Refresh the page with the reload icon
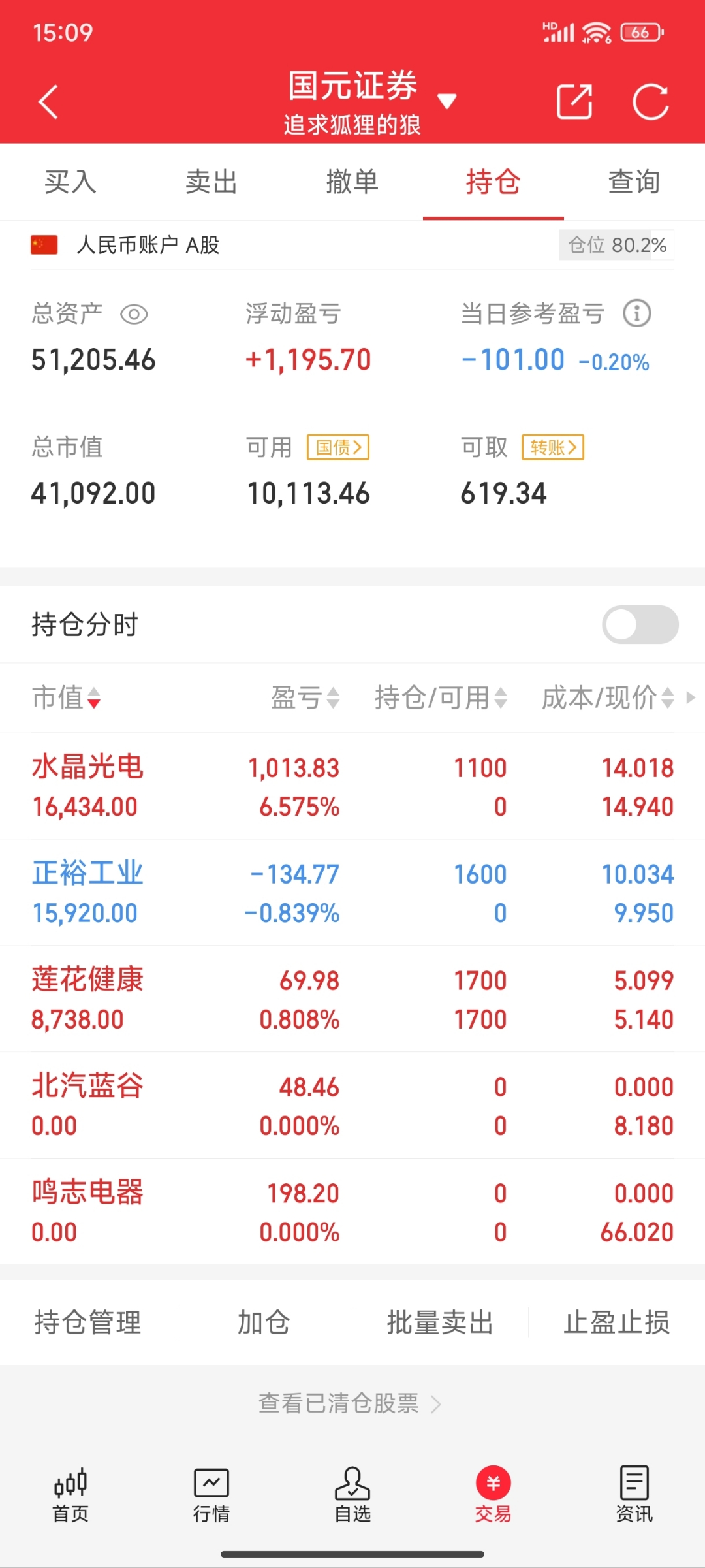 coord(651,101)
